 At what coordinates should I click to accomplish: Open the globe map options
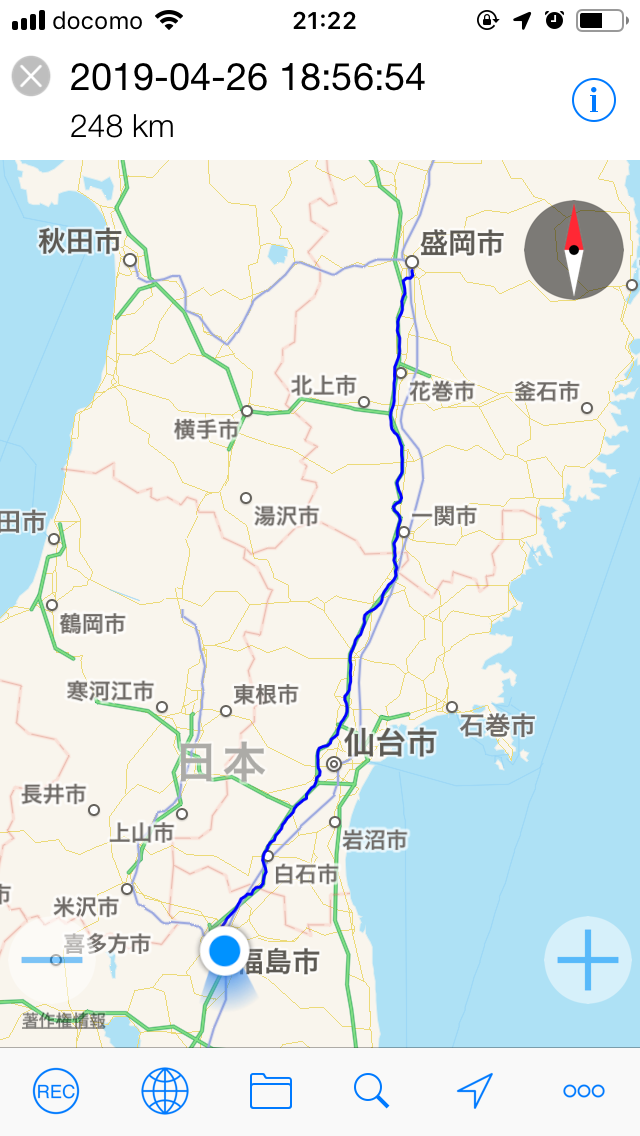coord(164,1091)
